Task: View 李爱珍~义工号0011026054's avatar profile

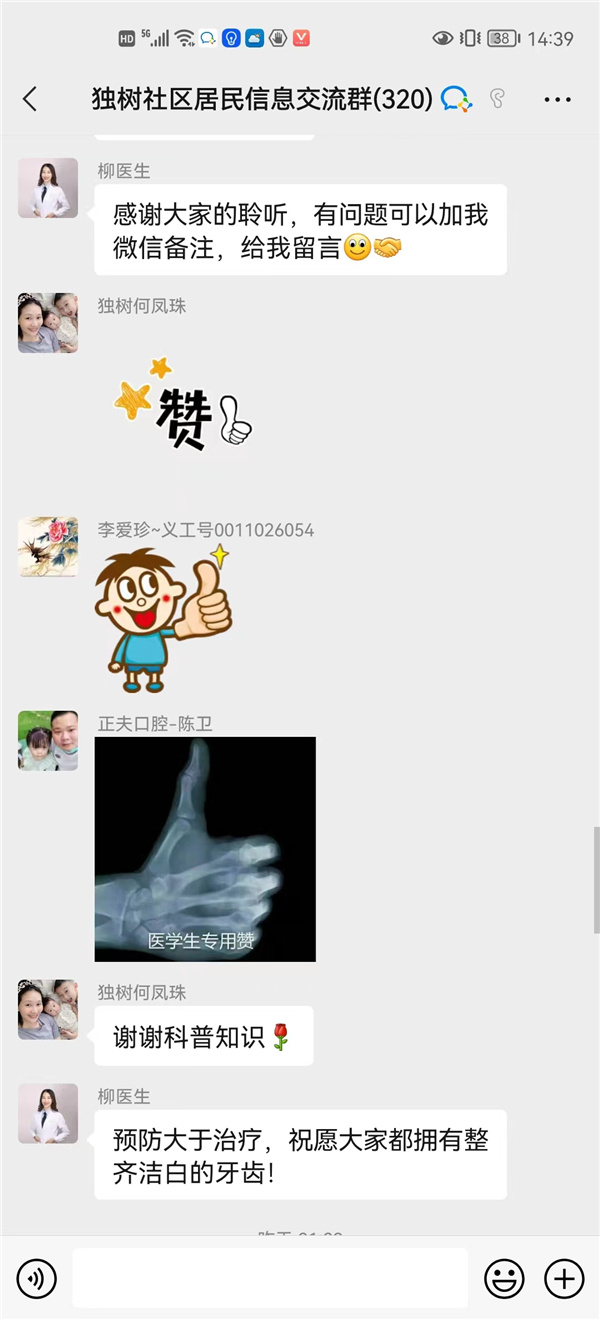Action: 48,547
